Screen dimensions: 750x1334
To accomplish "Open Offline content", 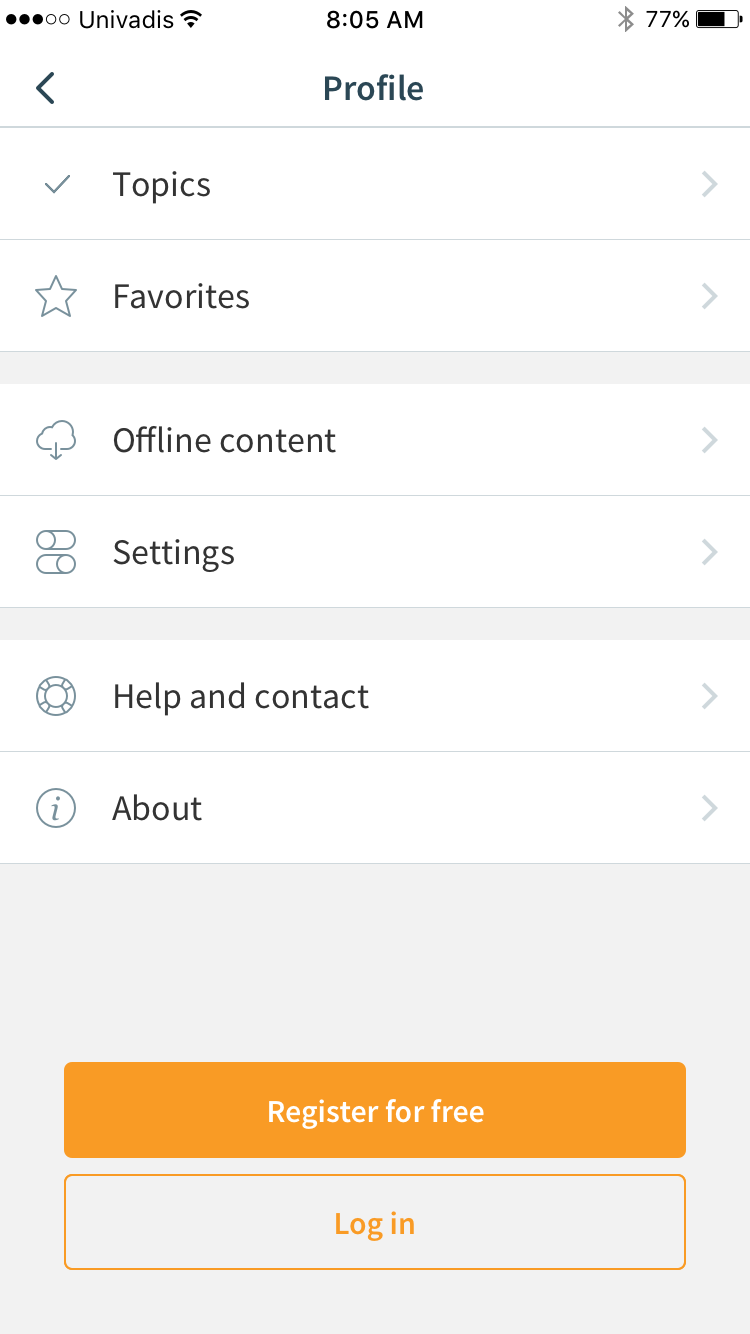I will (375, 440).
